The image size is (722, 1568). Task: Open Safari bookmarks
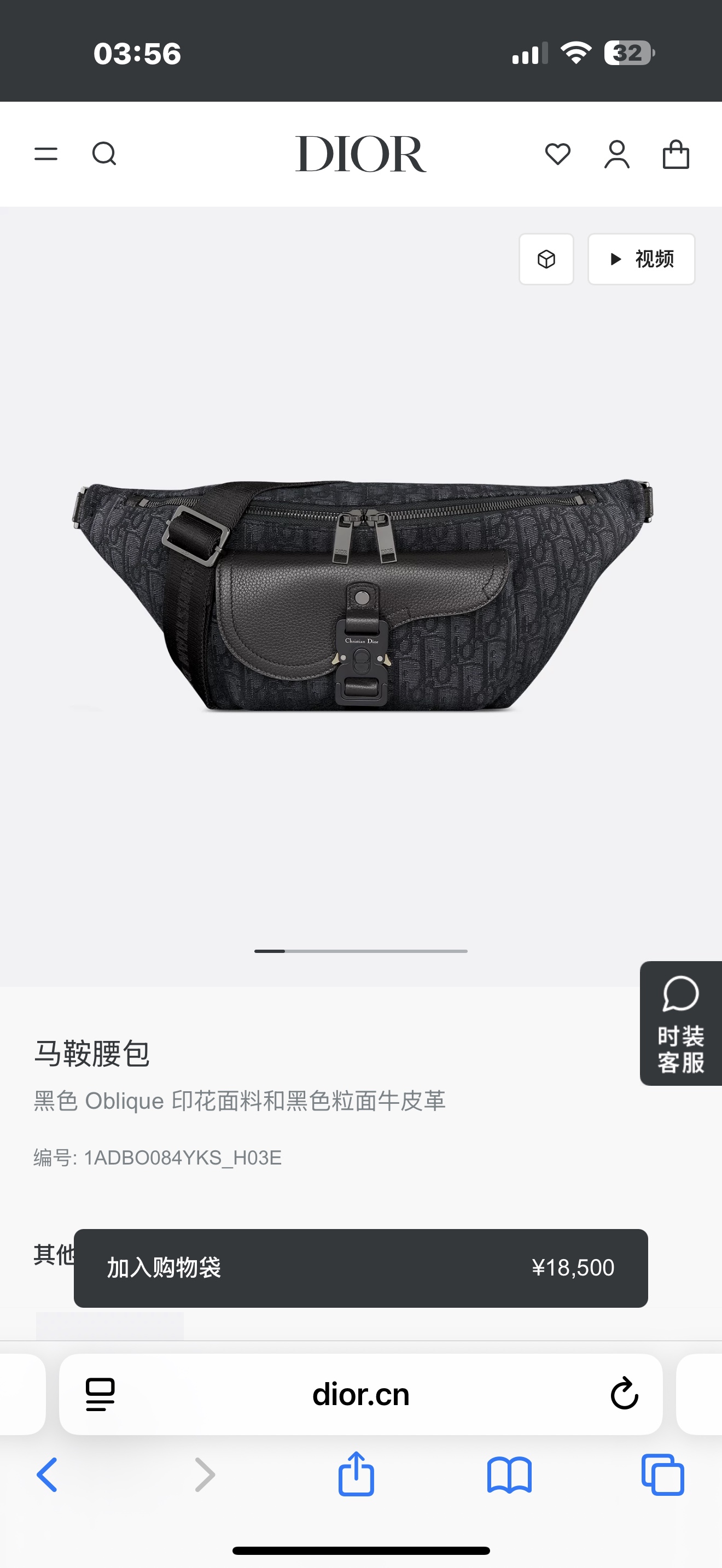pos(510,1475)
